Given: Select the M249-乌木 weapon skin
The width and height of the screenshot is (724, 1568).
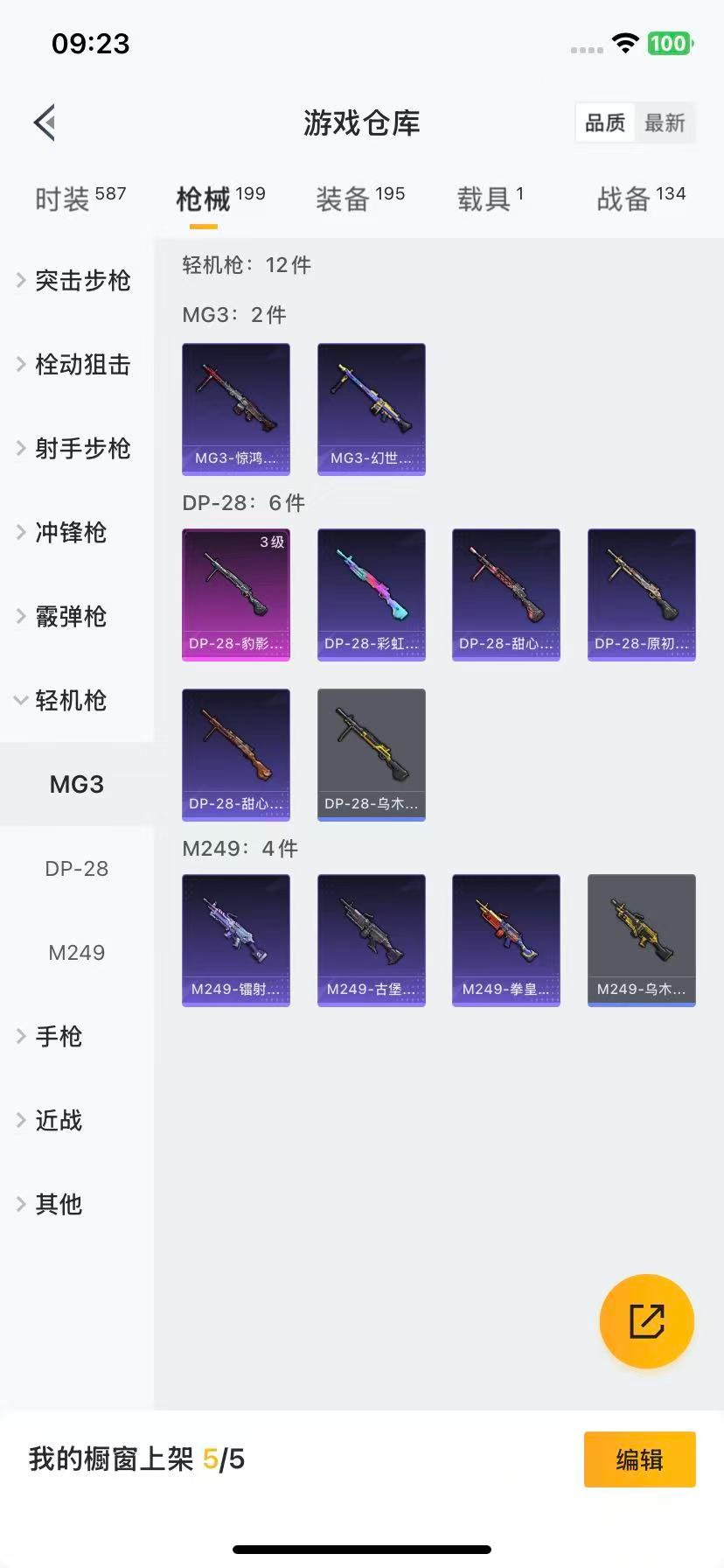Looking at the screenshot, I should (x=641, y=940).
